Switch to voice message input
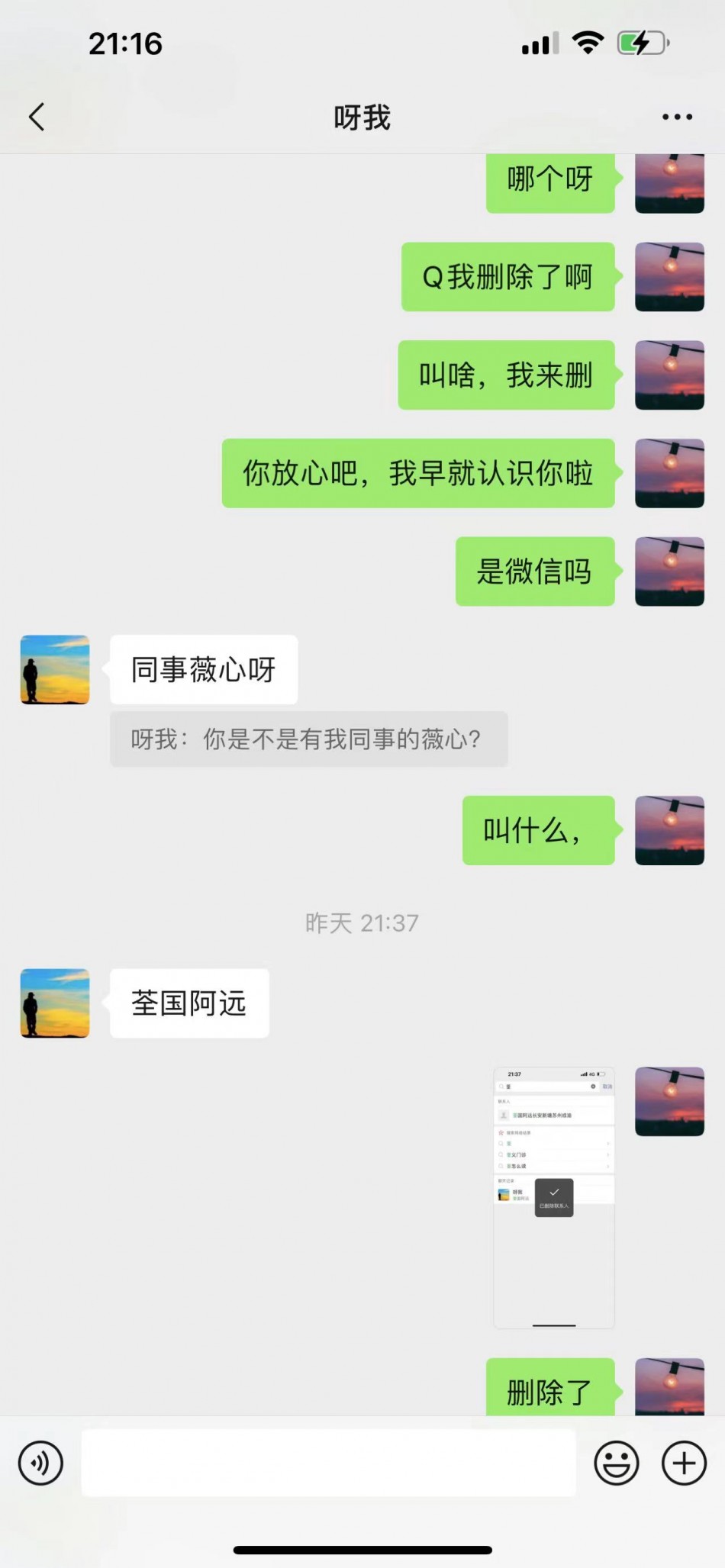Image resolution: width=725 pixels, height=1568 pixels. coord(40,1463)
